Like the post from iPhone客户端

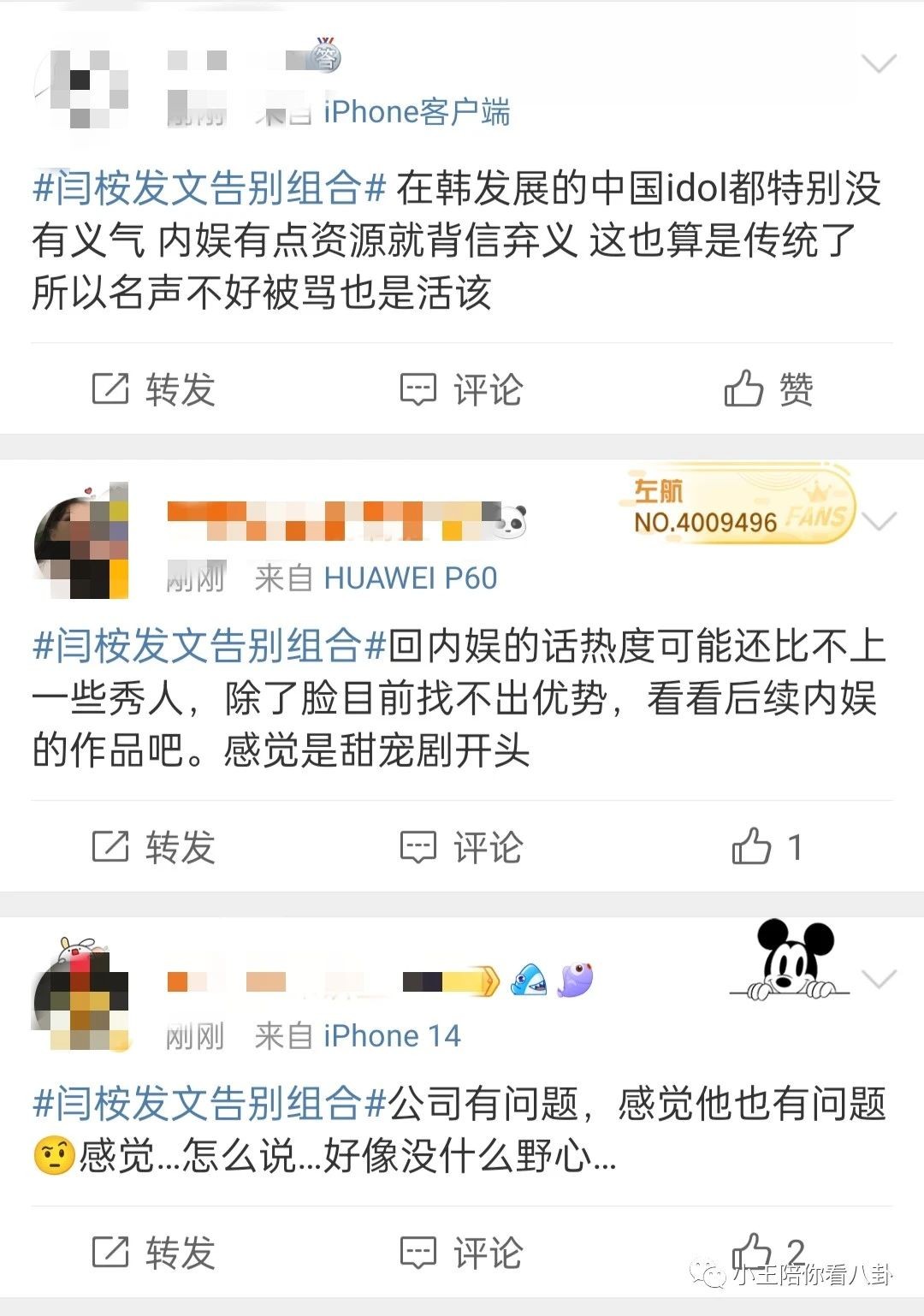click(x=768, y=389)
